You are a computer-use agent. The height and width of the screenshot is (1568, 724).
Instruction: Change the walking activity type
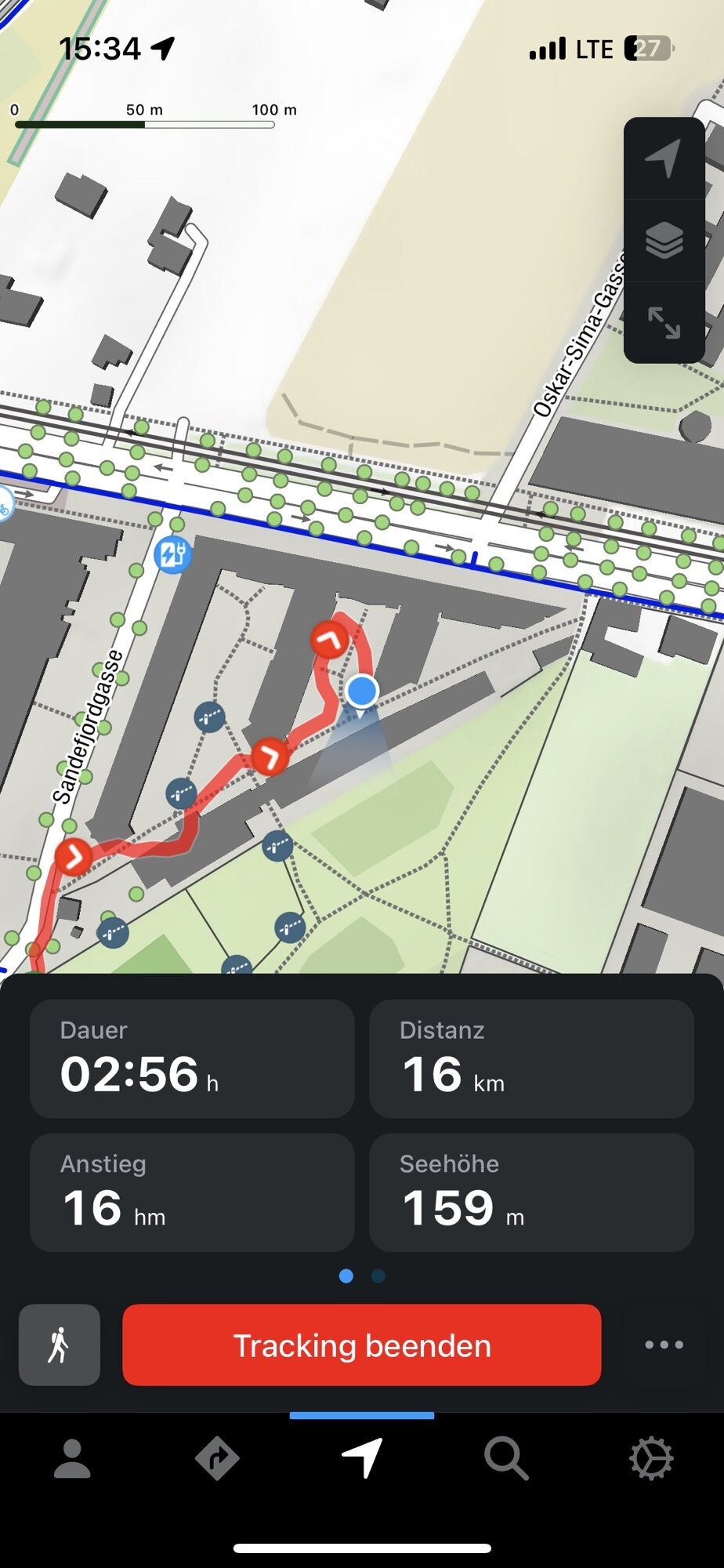tap(60, 1345)
